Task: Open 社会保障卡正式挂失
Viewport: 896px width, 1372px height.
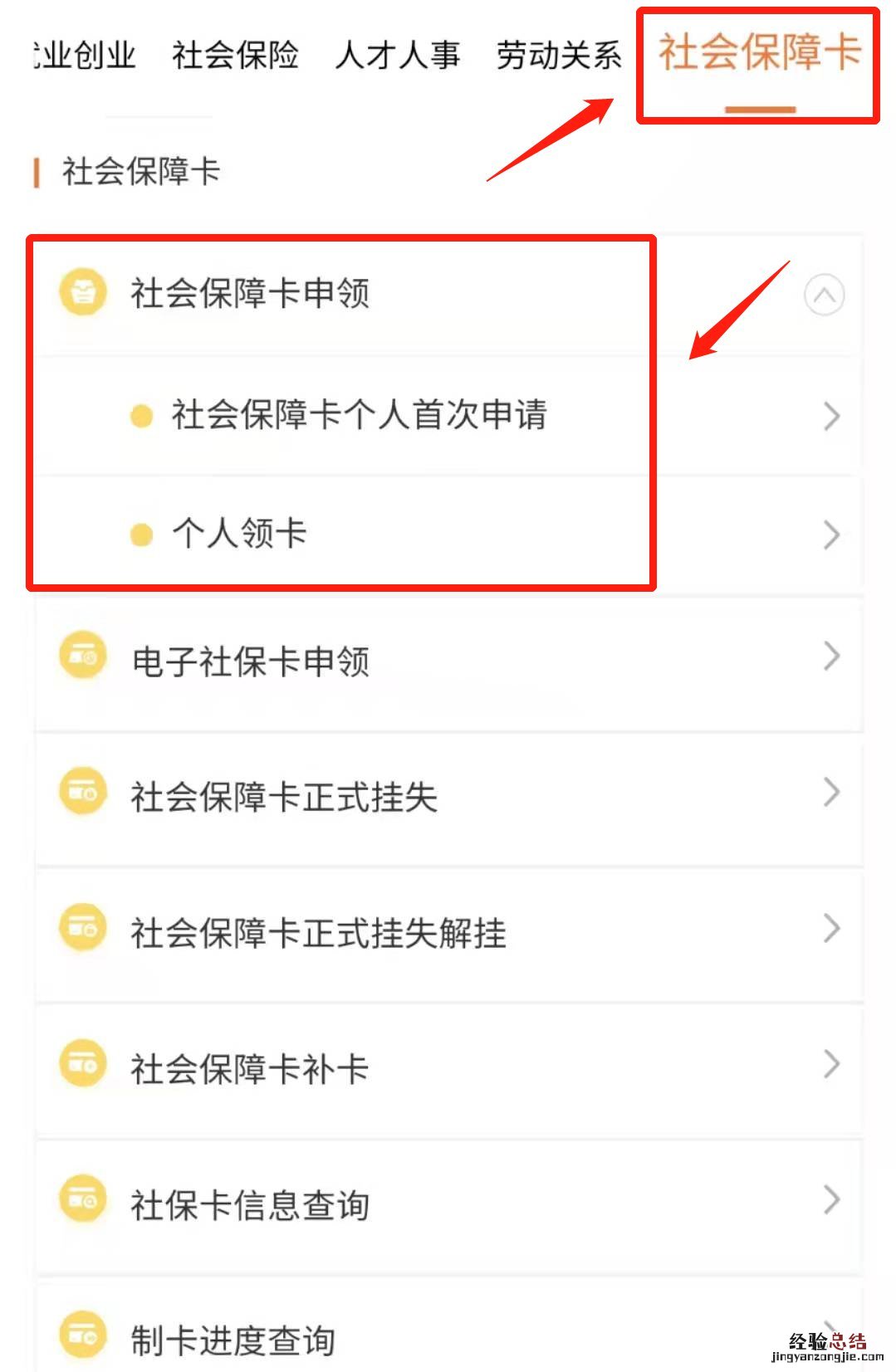Action: point(284,797)
